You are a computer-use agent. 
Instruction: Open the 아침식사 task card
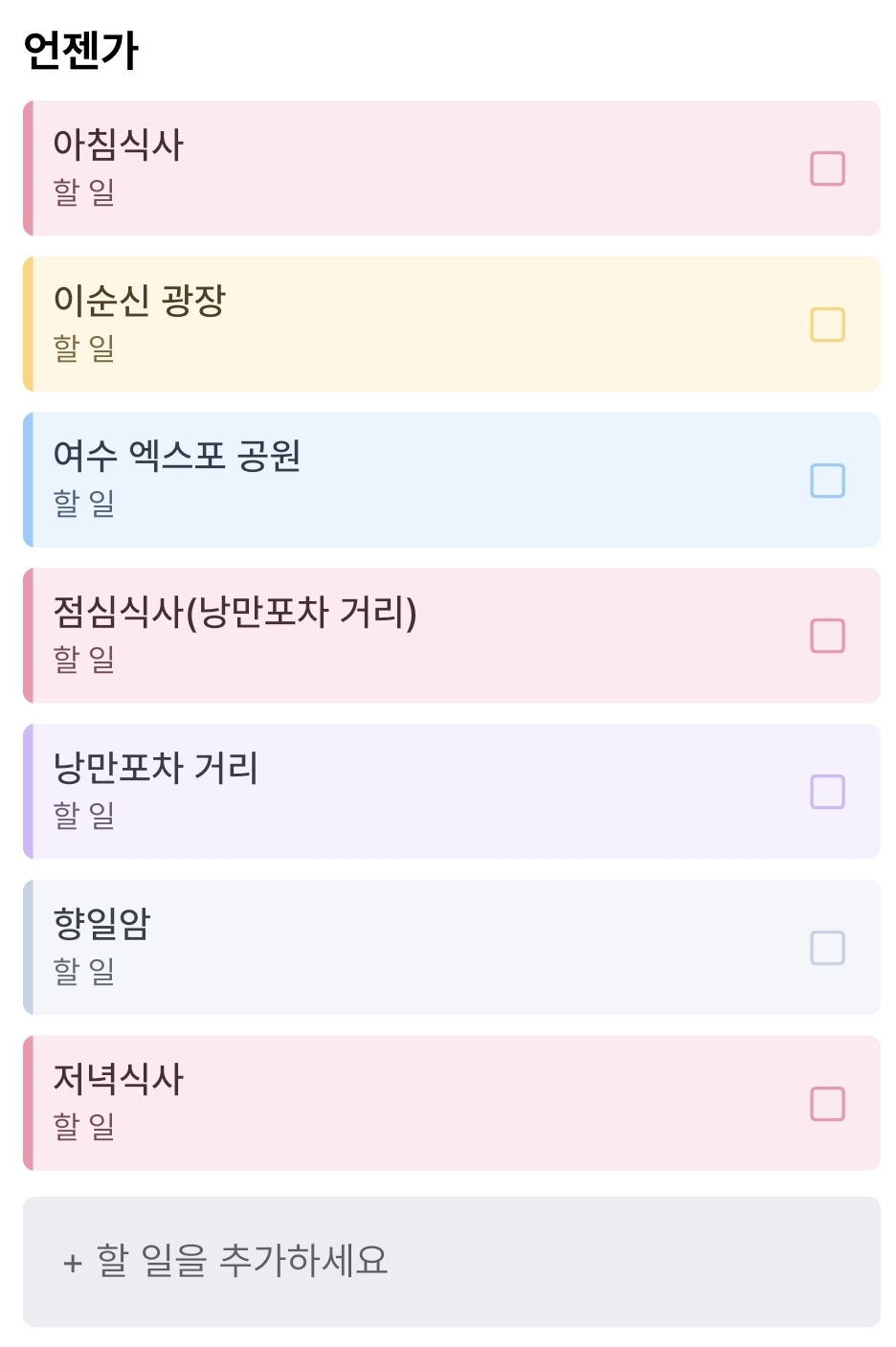click(x=383, y=168)
